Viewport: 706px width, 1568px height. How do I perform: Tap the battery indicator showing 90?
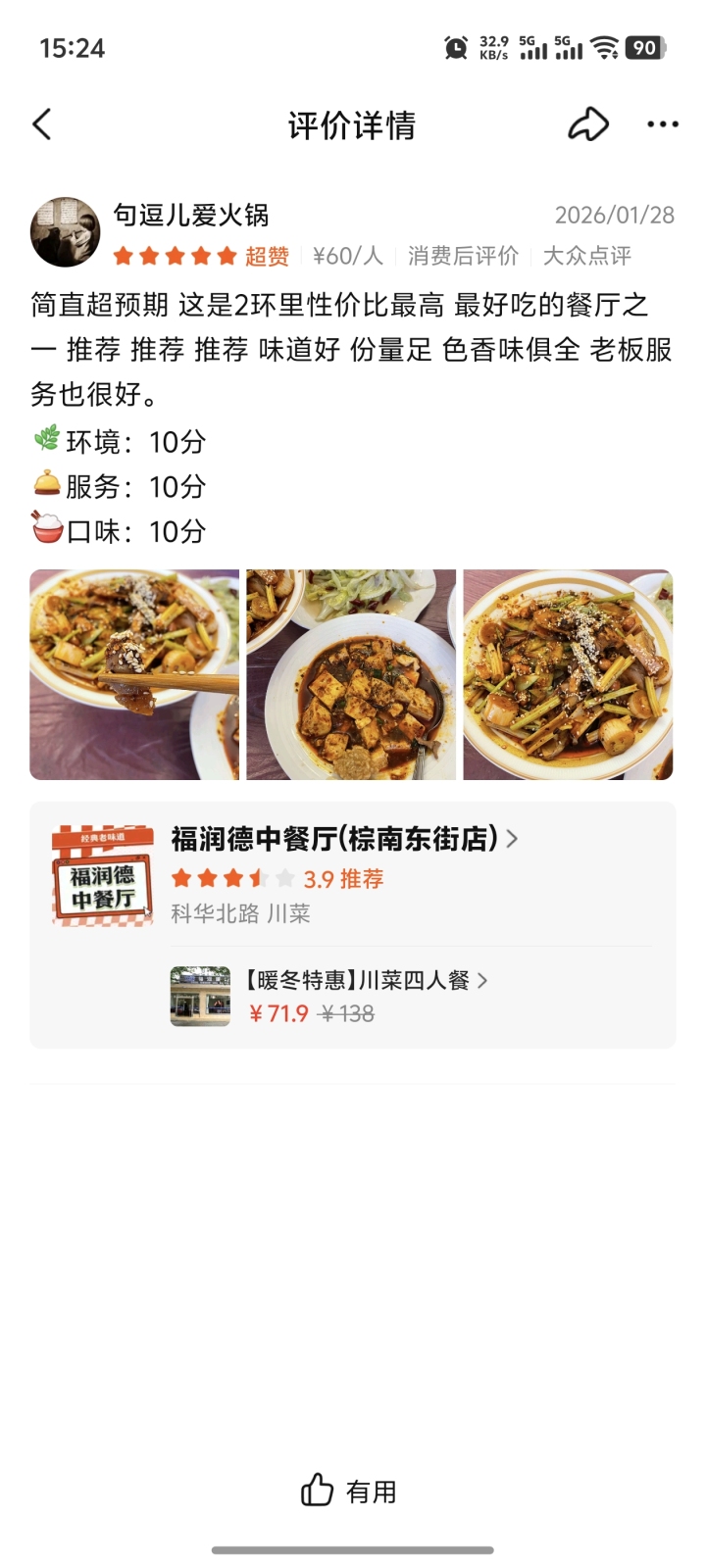(x=647, y=46)
